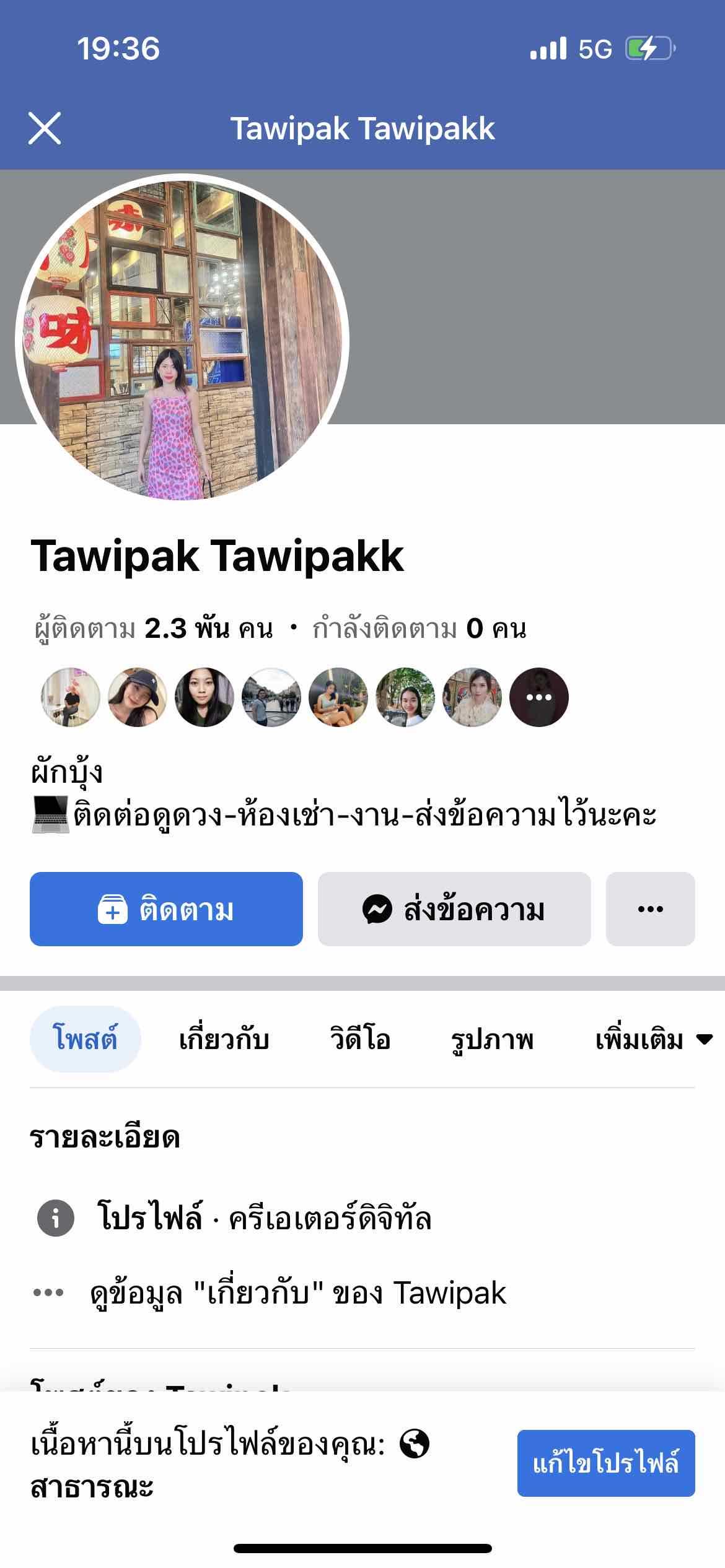Image resolution: width=725 pixels, height=1568 pixels.
Task: Send a message via ส่งข้อความ
Action: pos(454,908)
